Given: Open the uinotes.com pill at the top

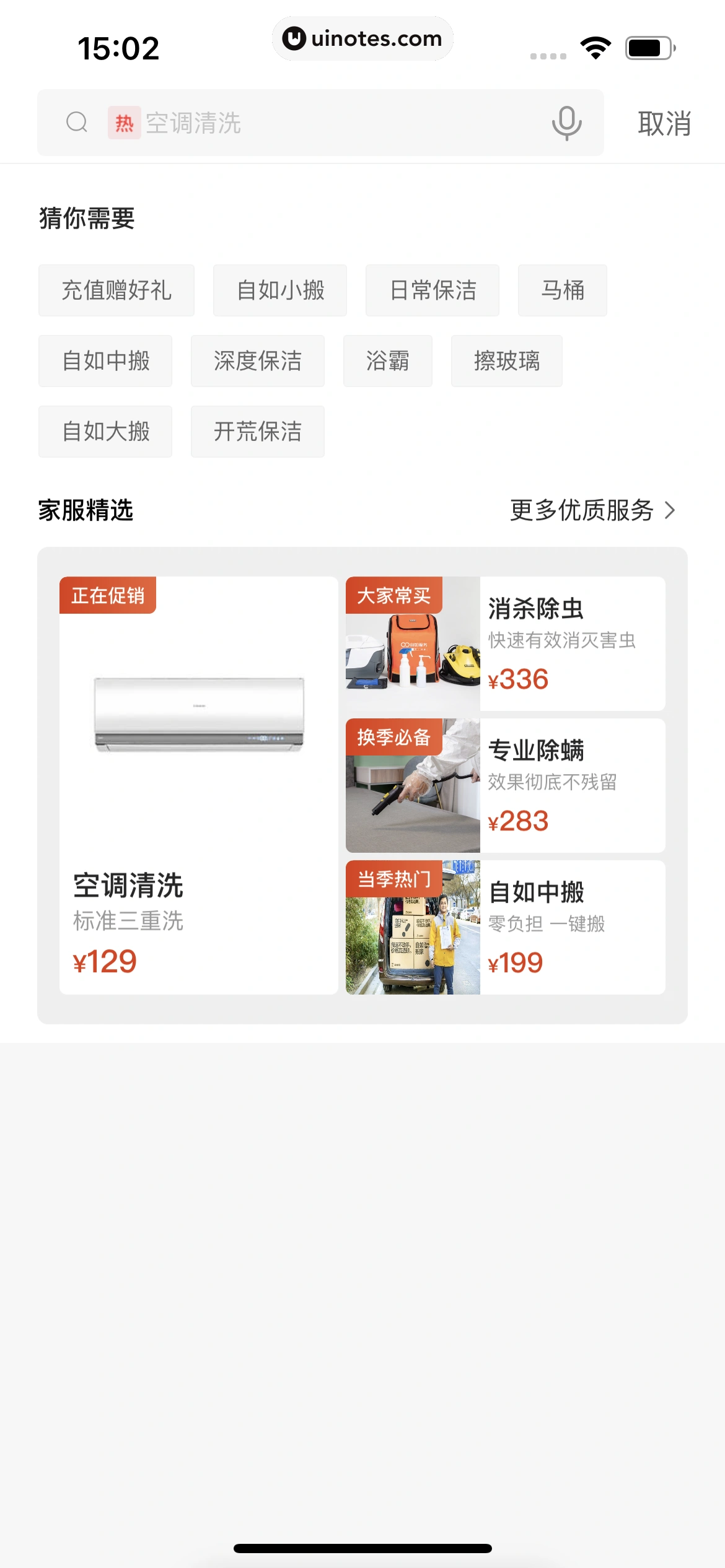Looking at the screenshot, I should [362, 38].
